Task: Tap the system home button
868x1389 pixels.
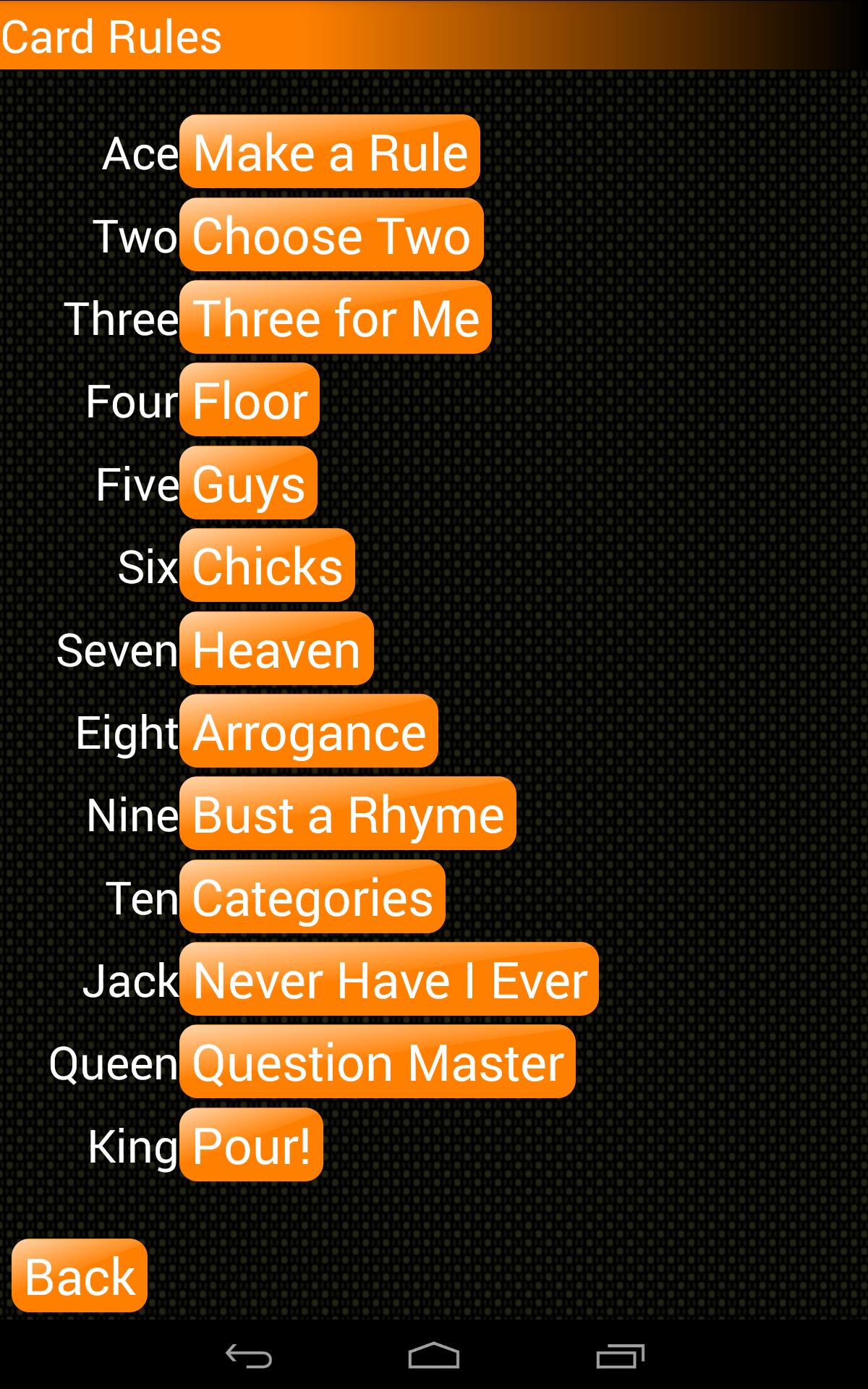Action: [434, 1356]
